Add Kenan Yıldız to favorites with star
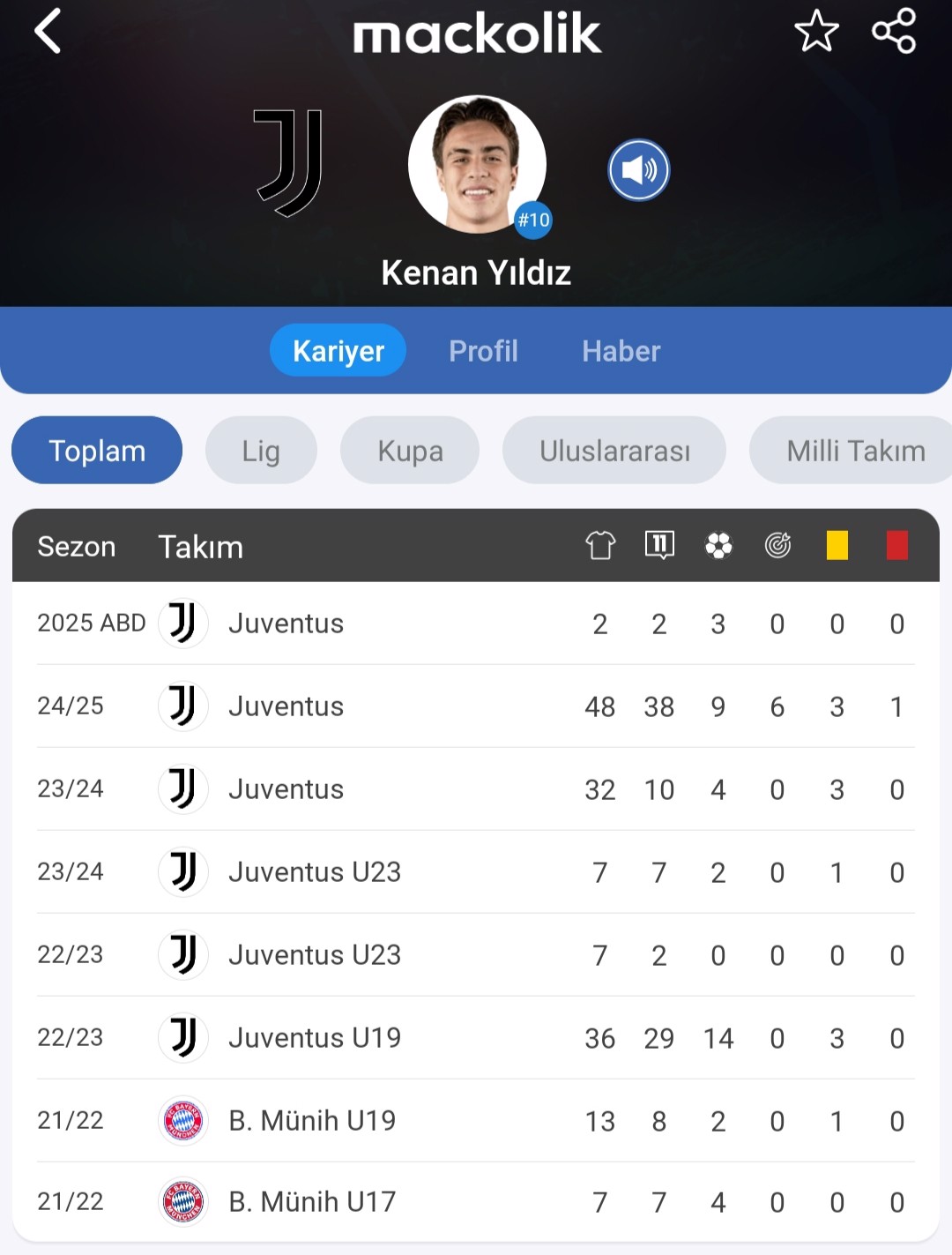 click(816, 32)
